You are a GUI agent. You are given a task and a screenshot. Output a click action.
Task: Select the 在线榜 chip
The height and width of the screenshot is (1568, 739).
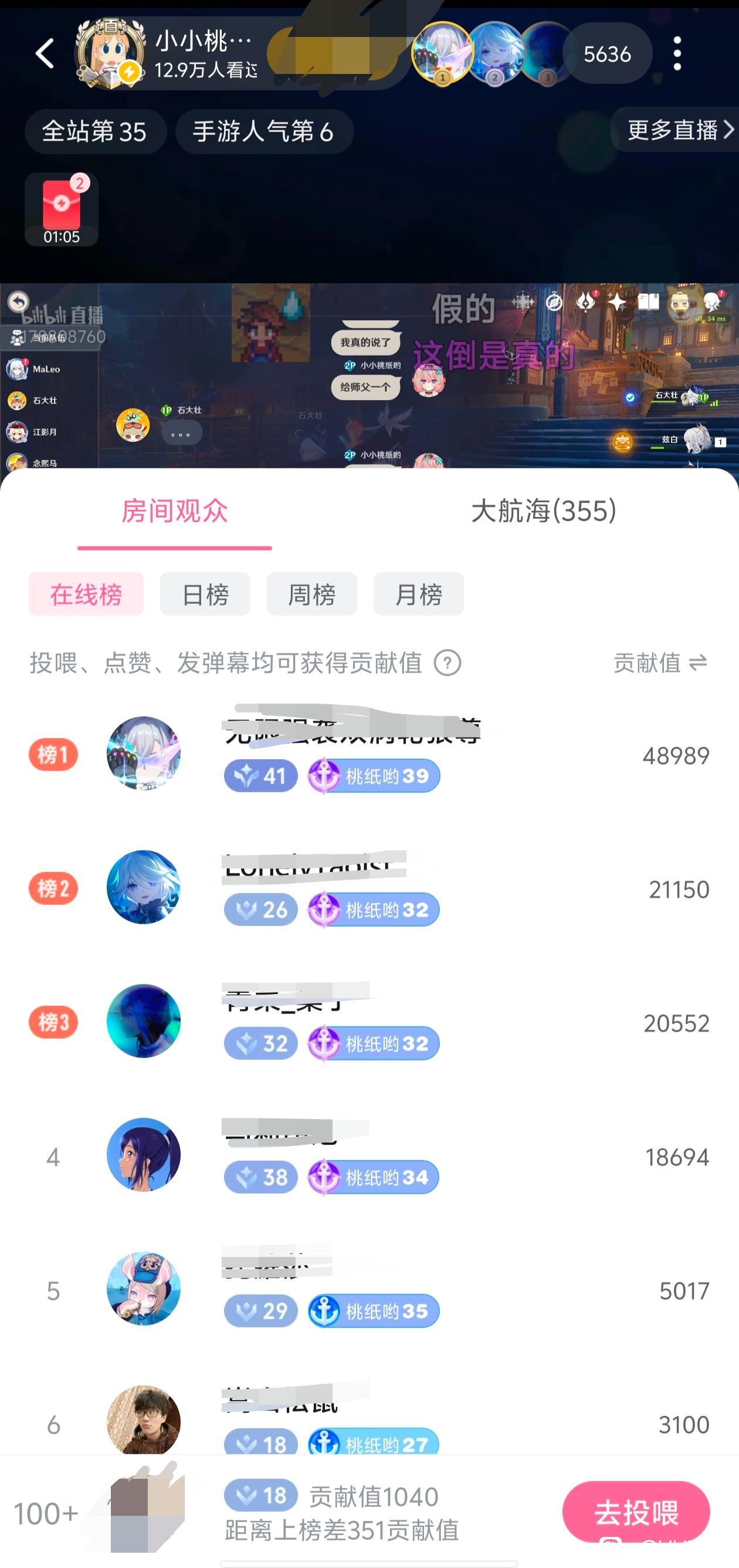(x=86, y=594)
